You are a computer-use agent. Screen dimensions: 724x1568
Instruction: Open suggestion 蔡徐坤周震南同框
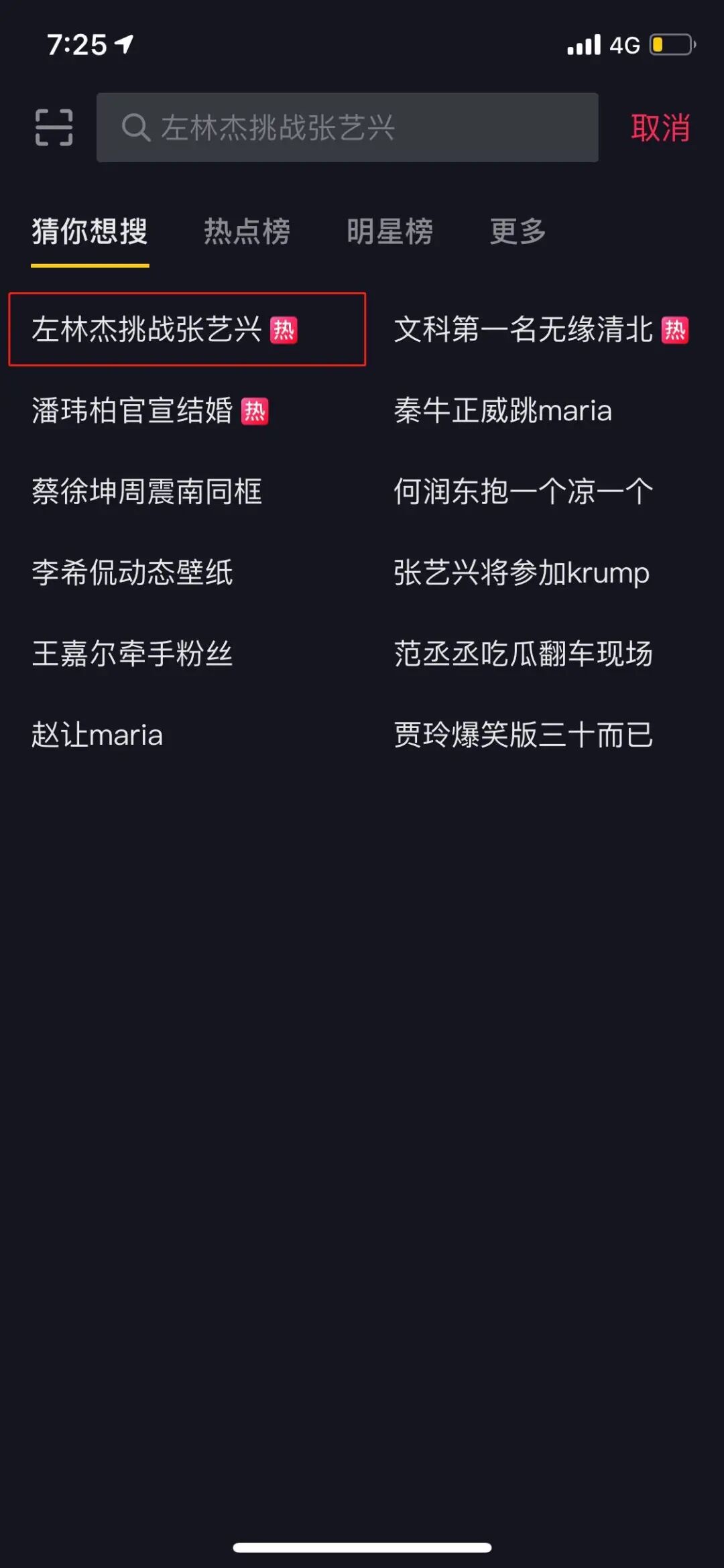tap(147, 491)
